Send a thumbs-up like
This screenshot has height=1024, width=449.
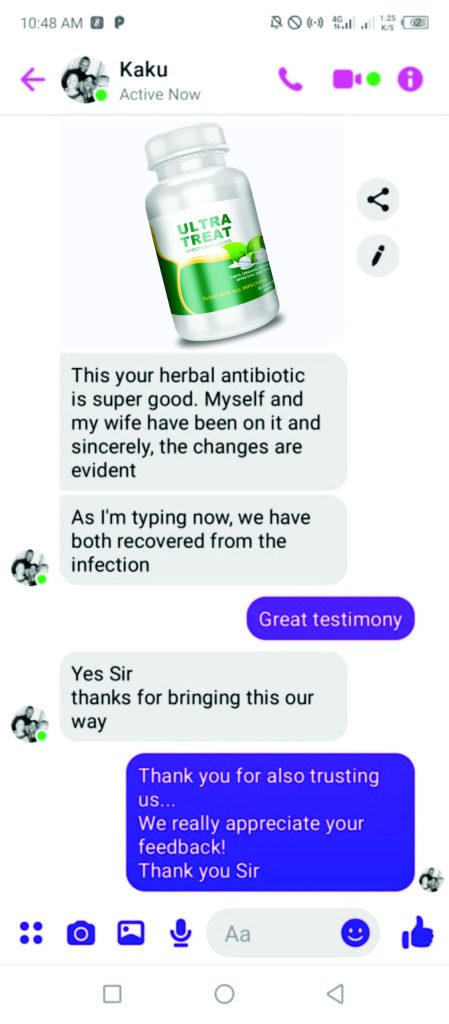click(418, 932)
